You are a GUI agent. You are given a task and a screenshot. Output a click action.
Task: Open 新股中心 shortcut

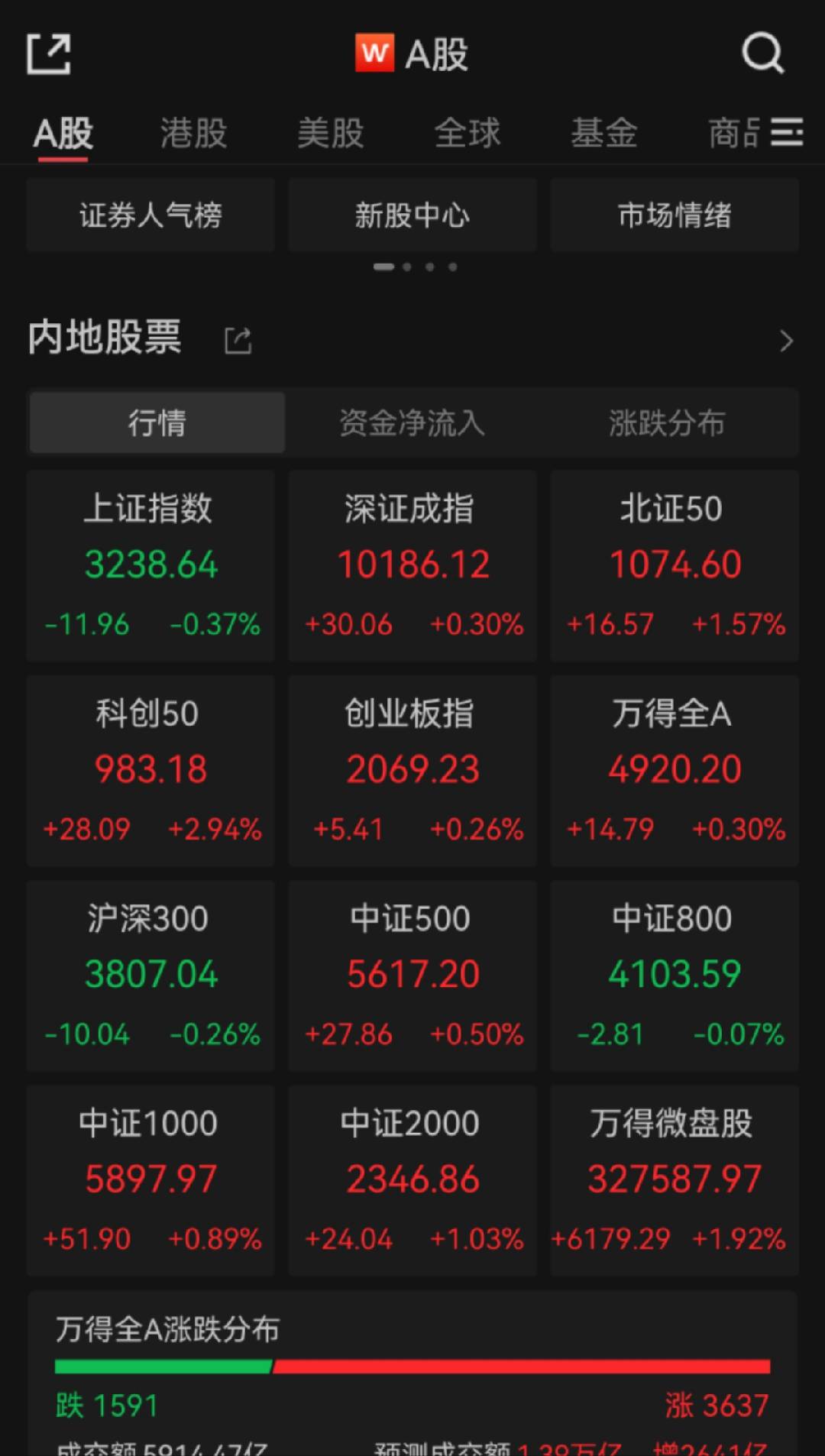pos(412,215)
